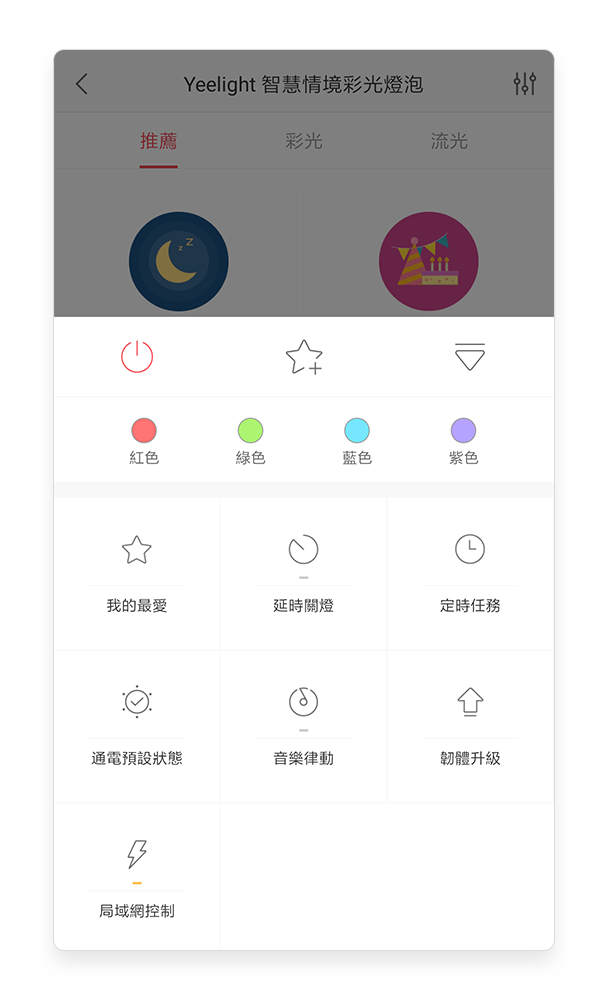Open the settings sliders icon
608x1000 pixels.
click(x=525, y=84)
